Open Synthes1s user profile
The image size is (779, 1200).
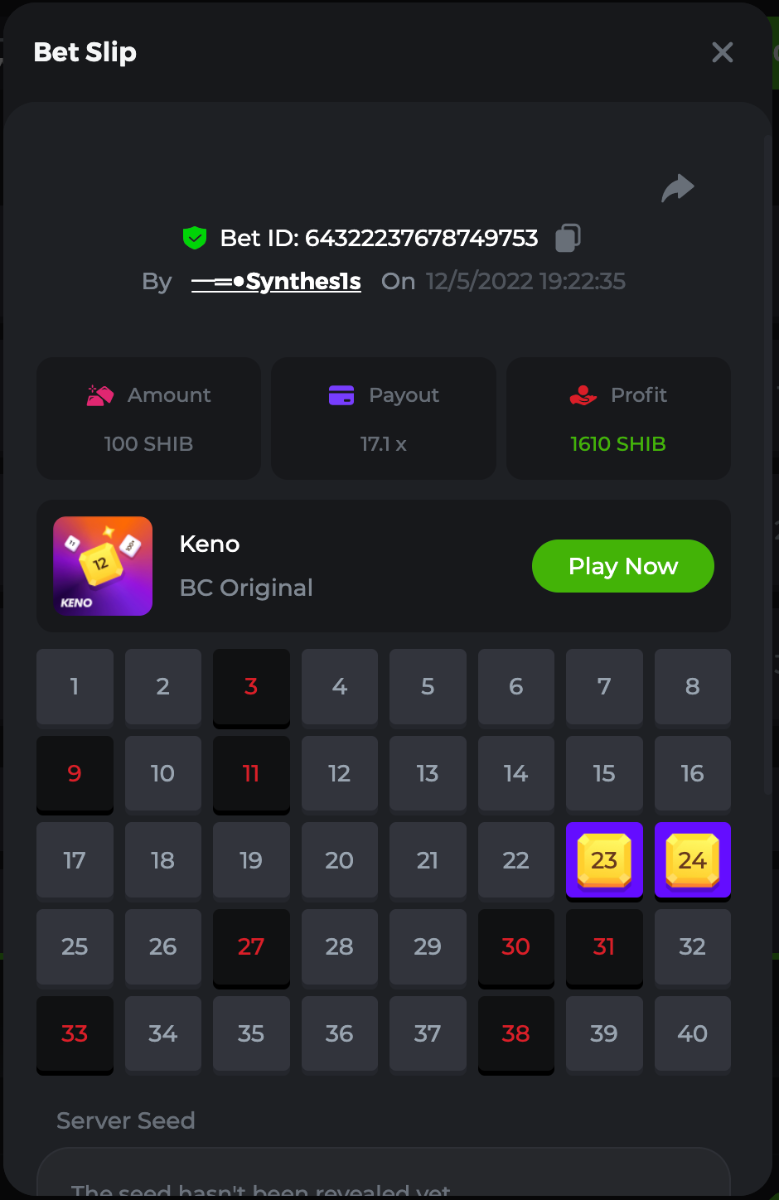(276, 282)
